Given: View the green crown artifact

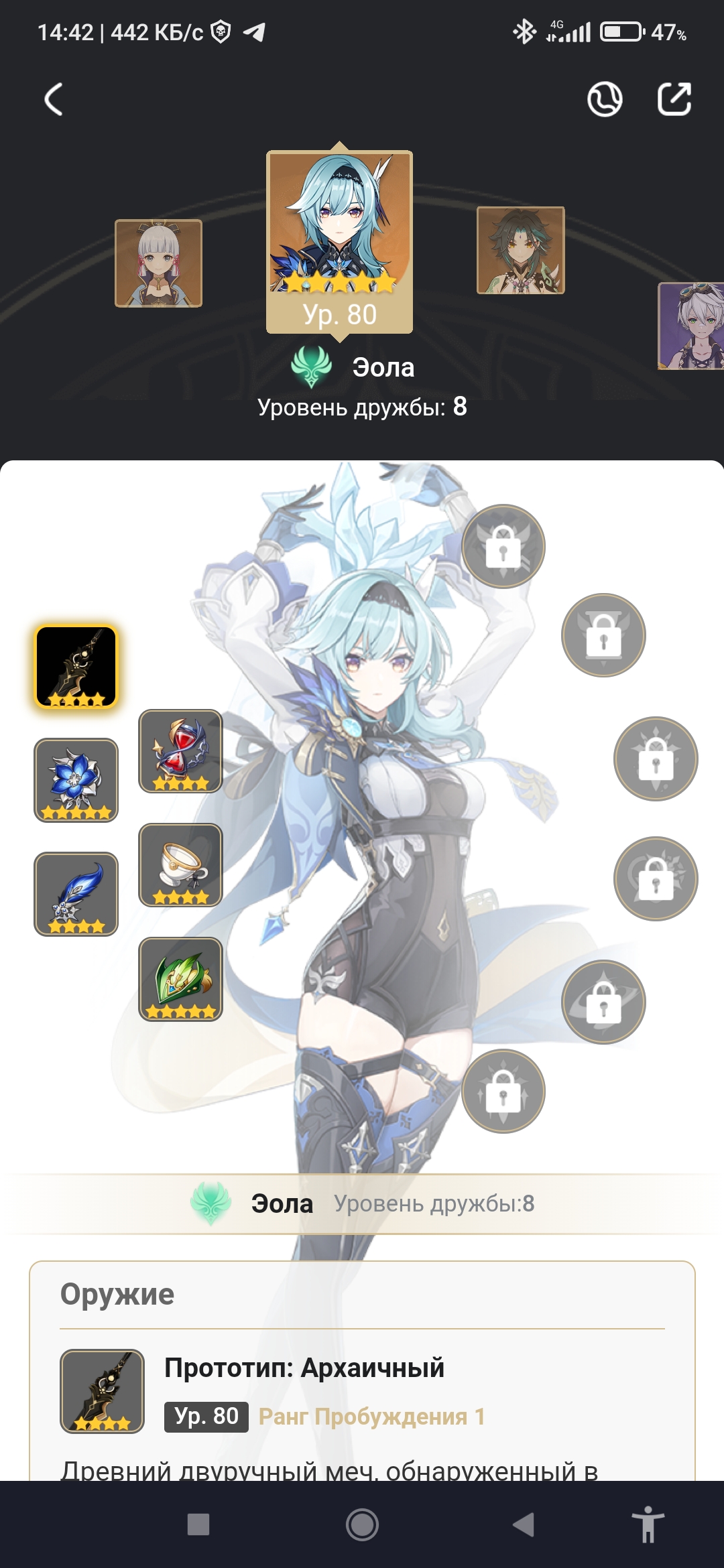Looking at the screenshot, I should (x=181, y=979).
